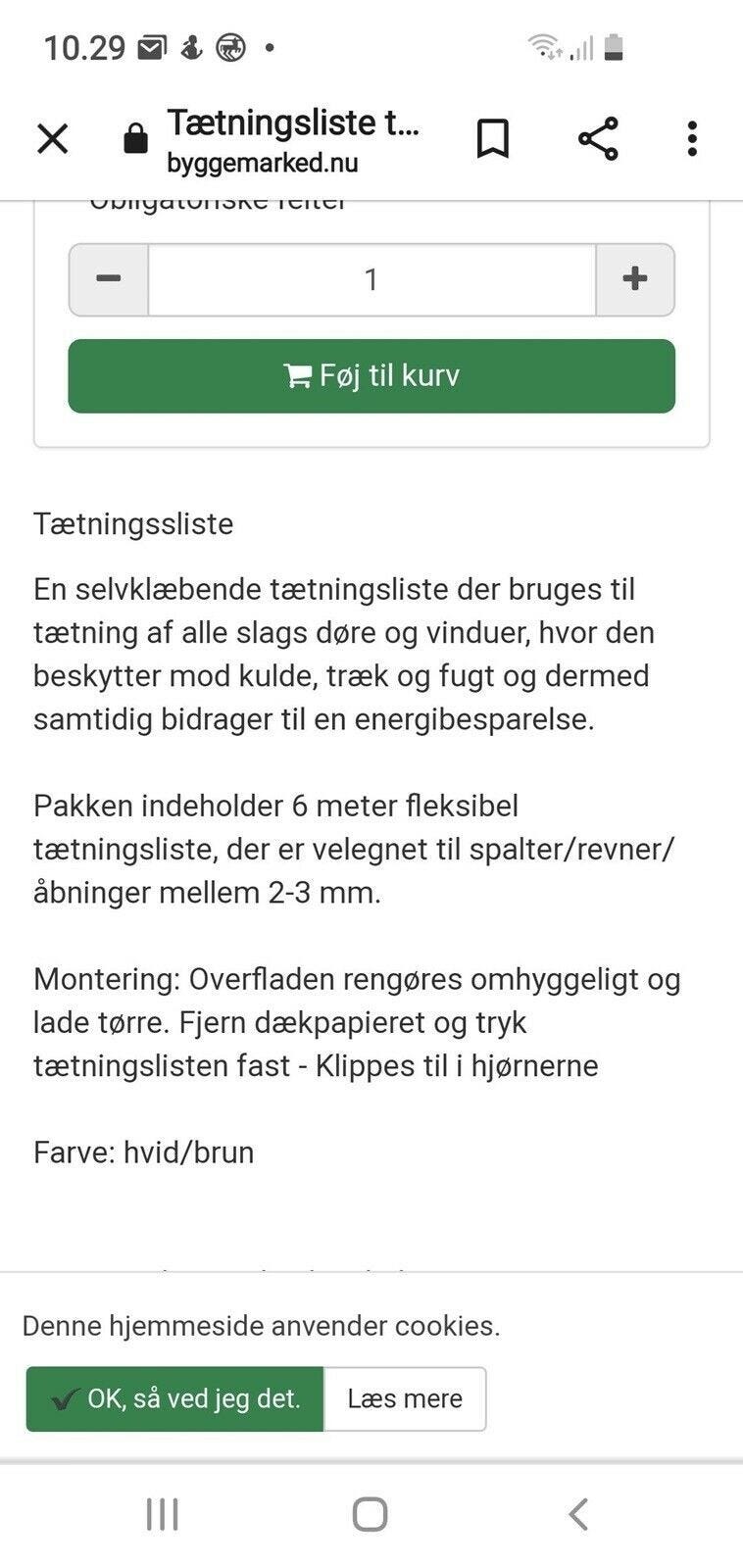Screen dimensions: 743x1568
Task: Tap the checkmark on the cookie consent button
Action: click(x=64, y=1398)
